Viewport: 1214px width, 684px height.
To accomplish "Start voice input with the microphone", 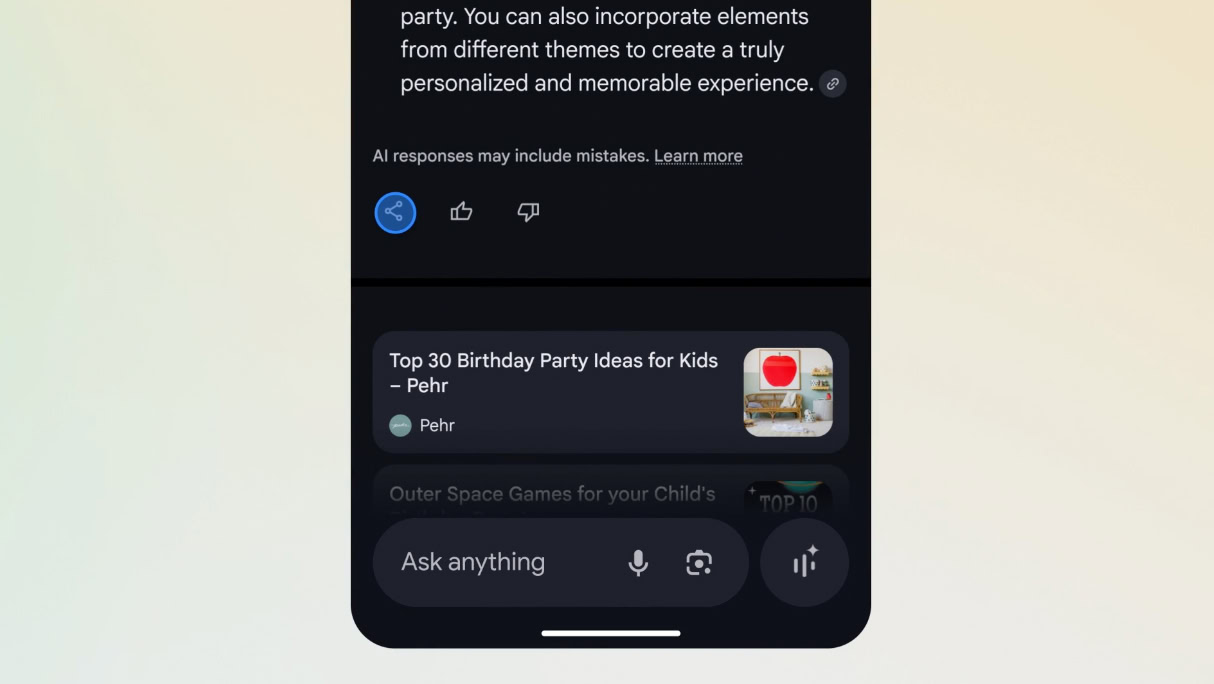I will coord(638,563).
